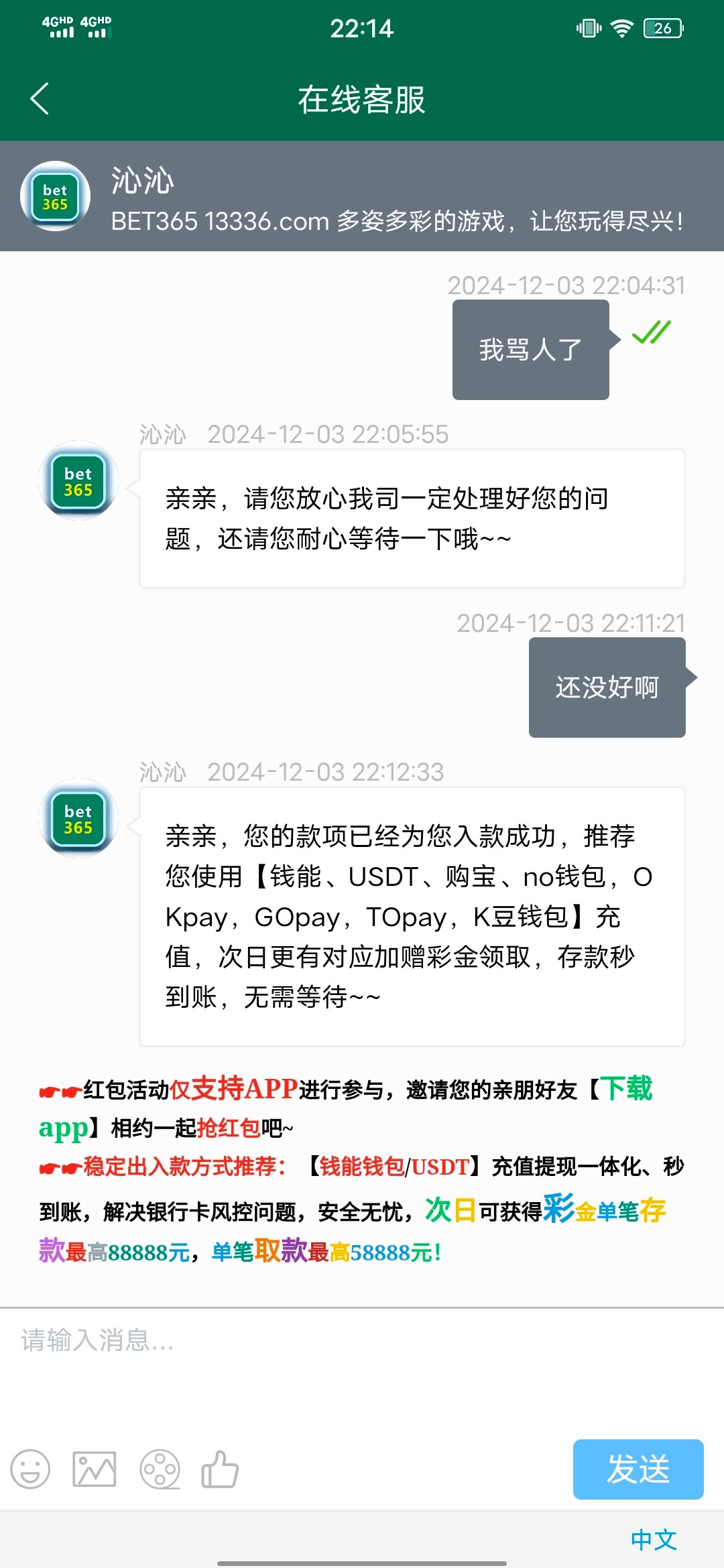
Task: Open the 下载app link
Action: 625,1089
